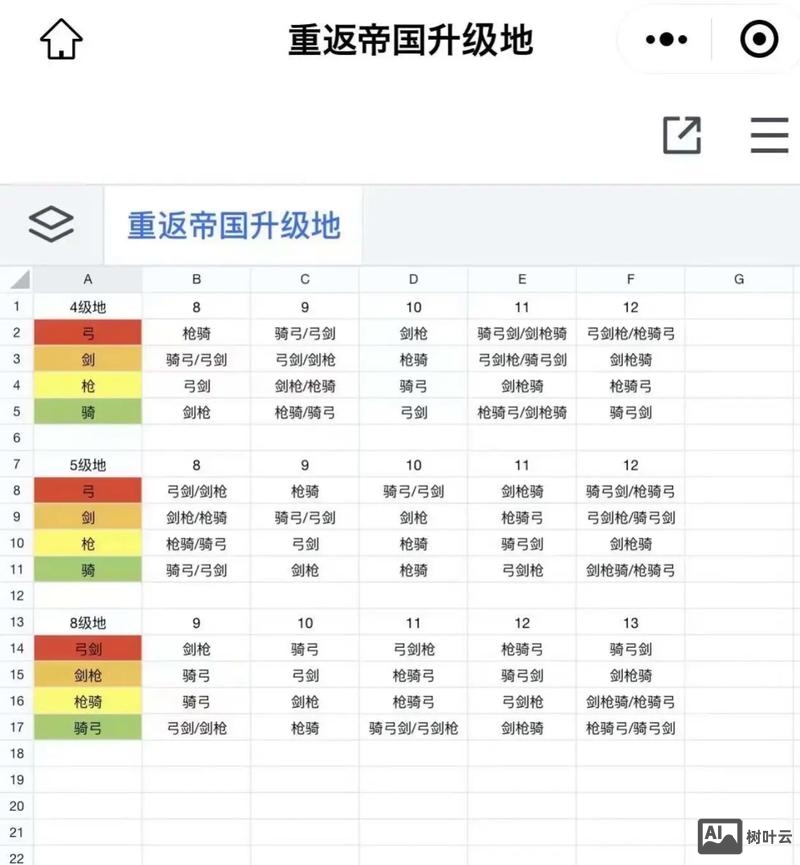800x865 pixels.
Task: Select row header 13
Action: pos(18,621)
